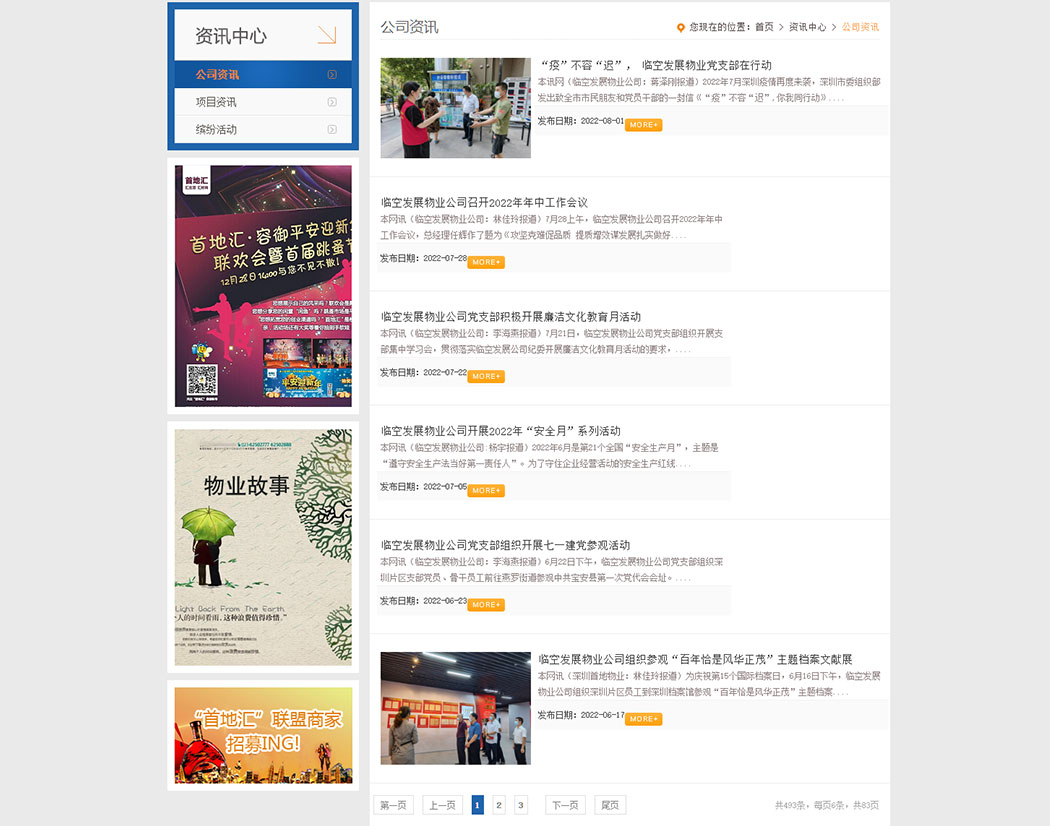Open the 档案文献展 article thumbnail

[455, 708]
